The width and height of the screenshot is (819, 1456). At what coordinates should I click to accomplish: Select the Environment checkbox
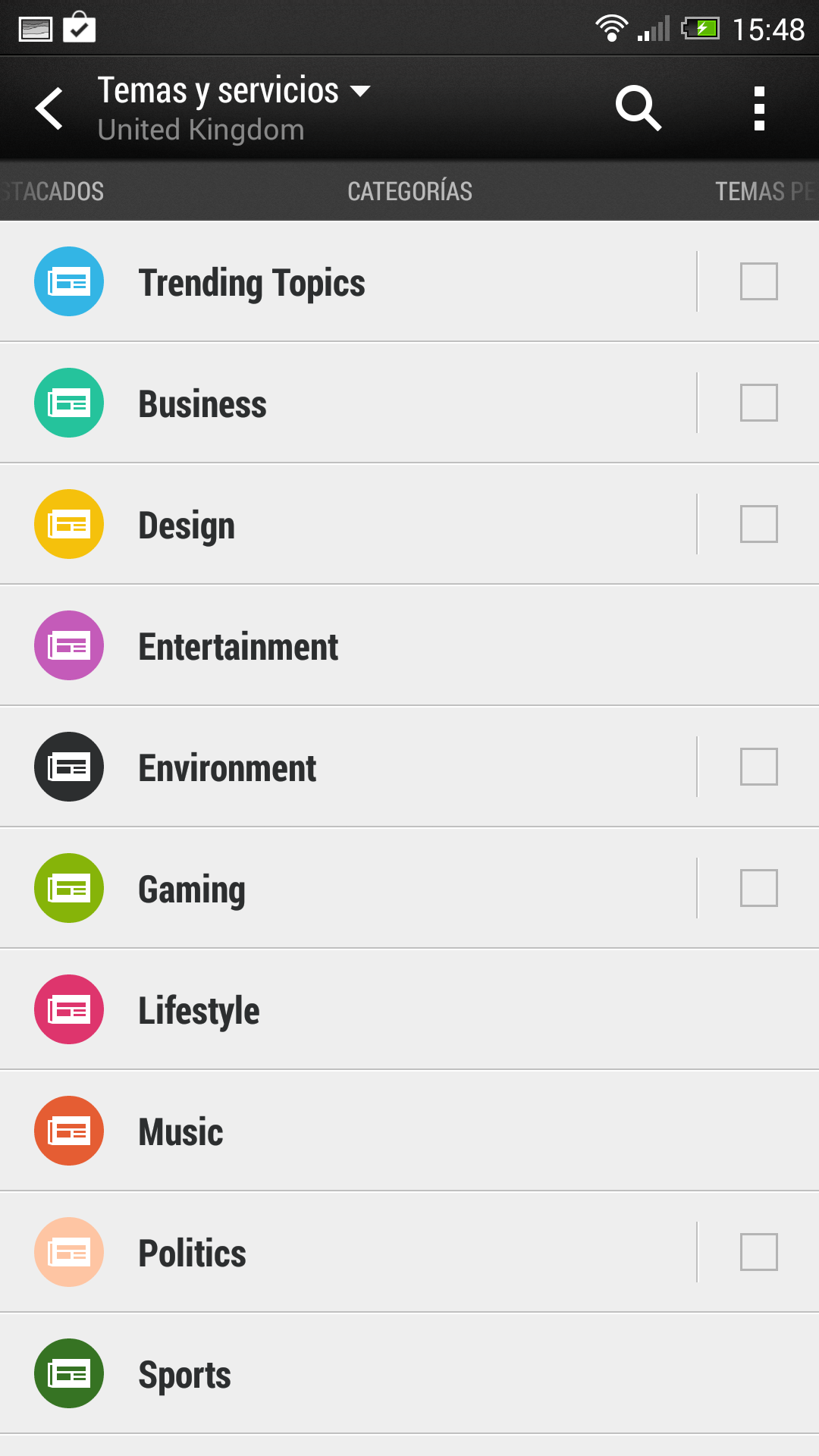(758, 767)
